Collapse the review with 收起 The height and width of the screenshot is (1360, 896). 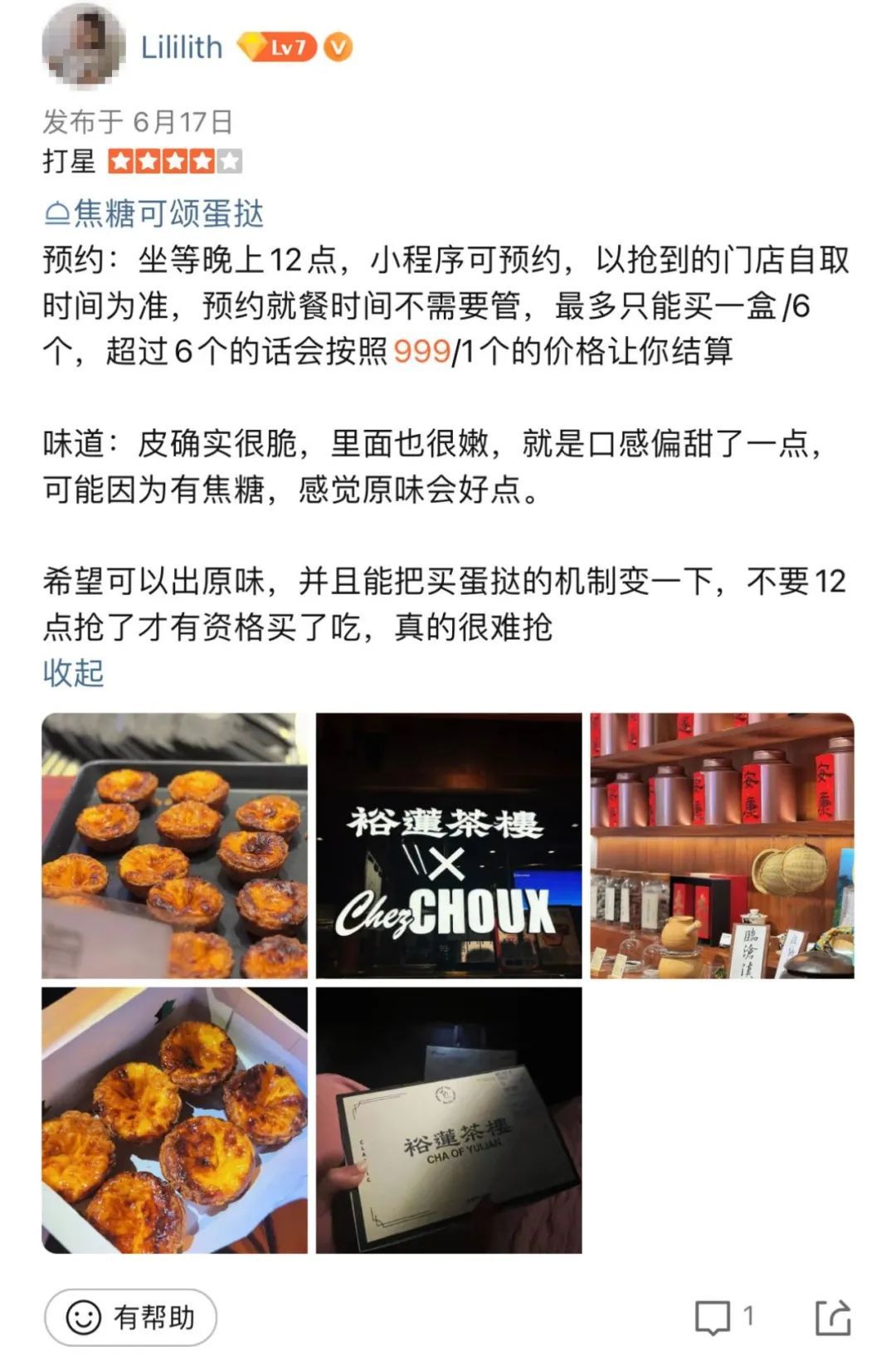(74, 672)
